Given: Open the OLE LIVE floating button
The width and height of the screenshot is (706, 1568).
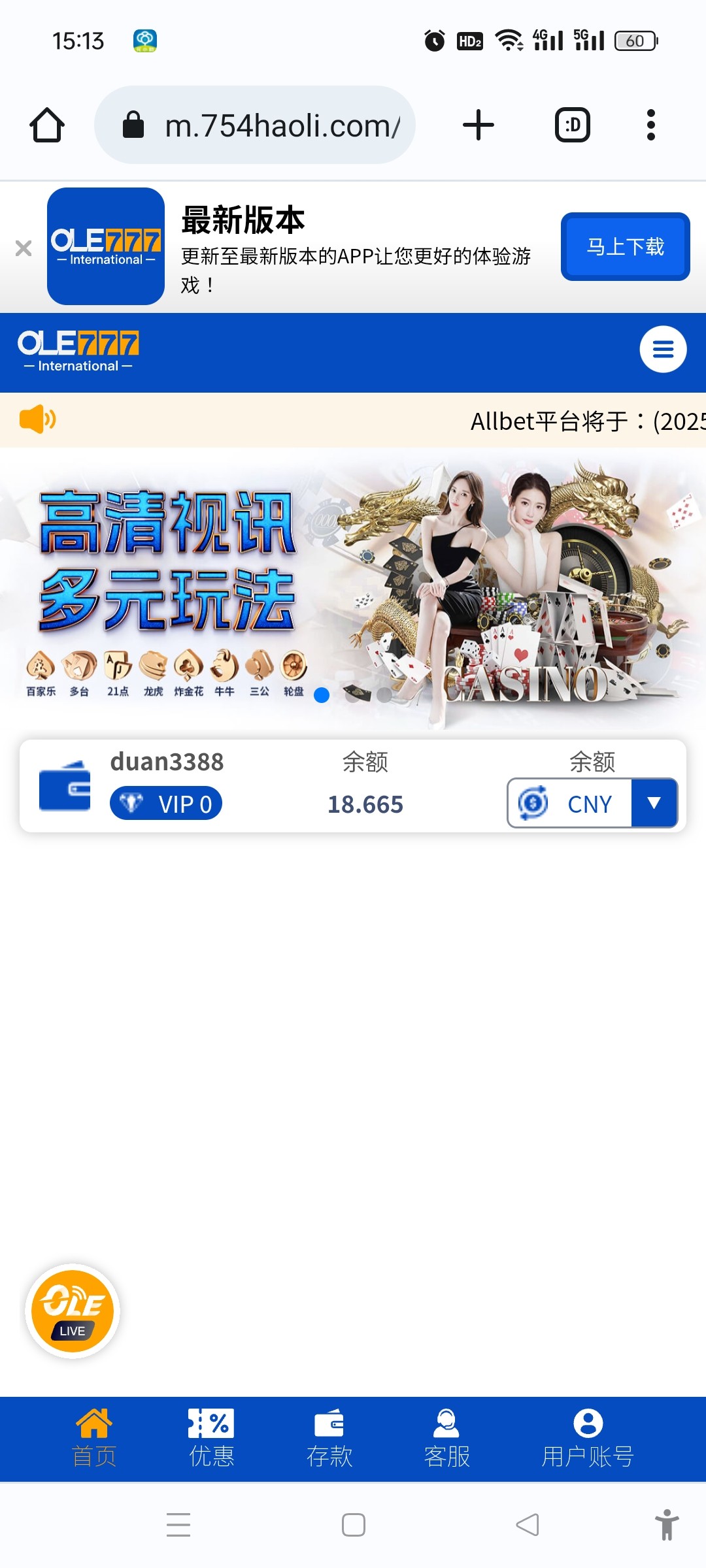Looking at the screenshot, I should (x=73, y=1311).
